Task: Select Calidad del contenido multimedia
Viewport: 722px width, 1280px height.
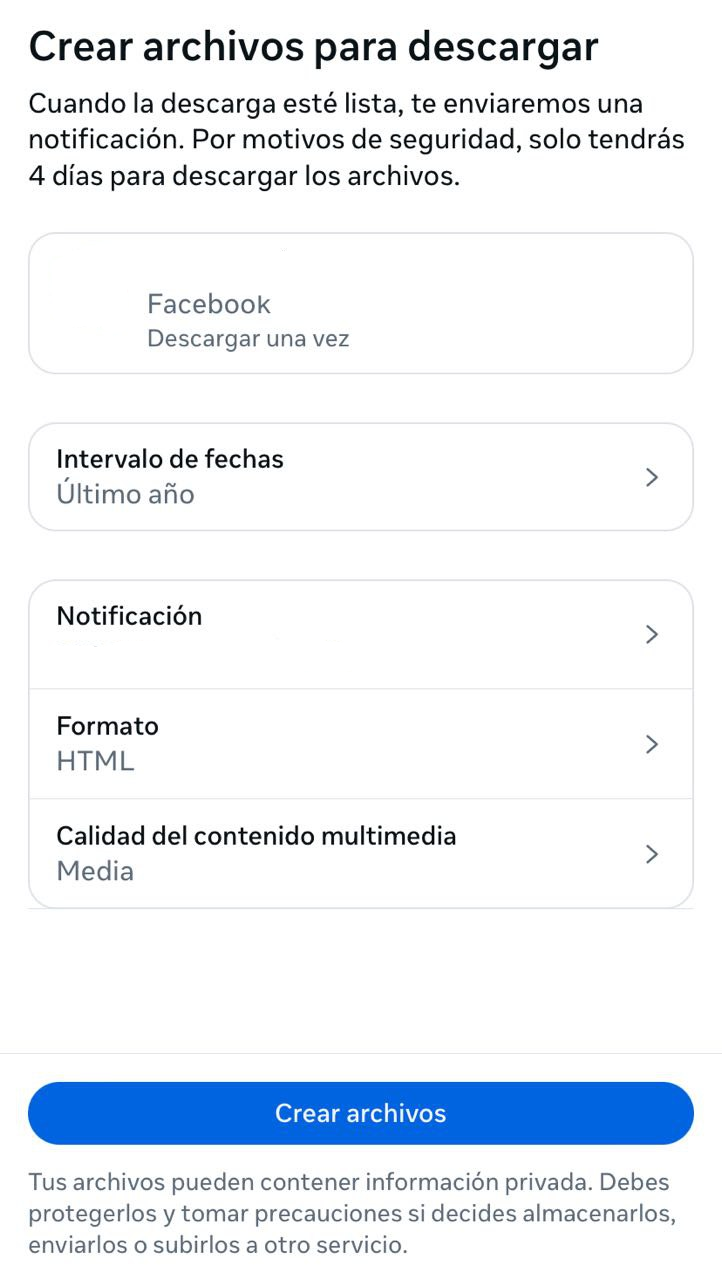Action: coord(360,853)
